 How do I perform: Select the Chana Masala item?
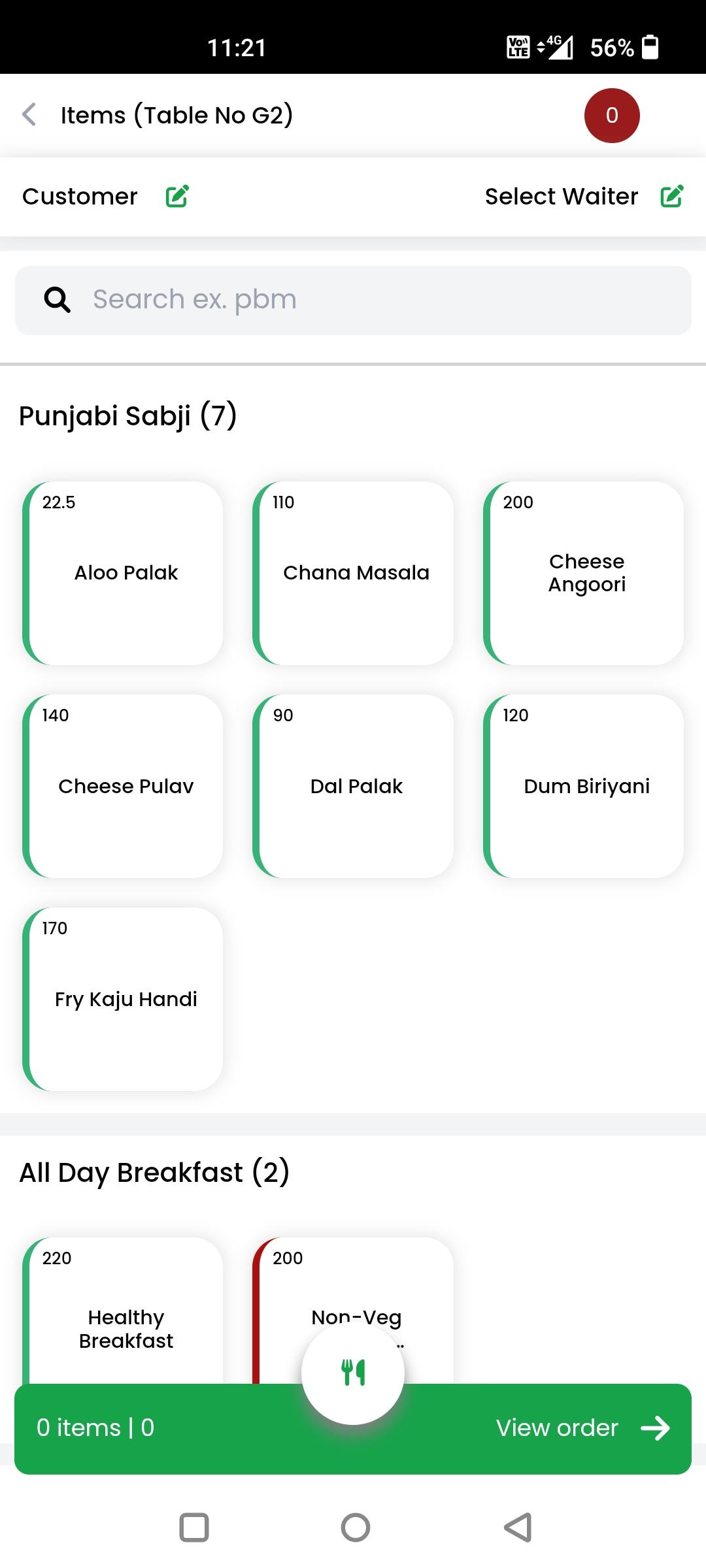(355, 573)
